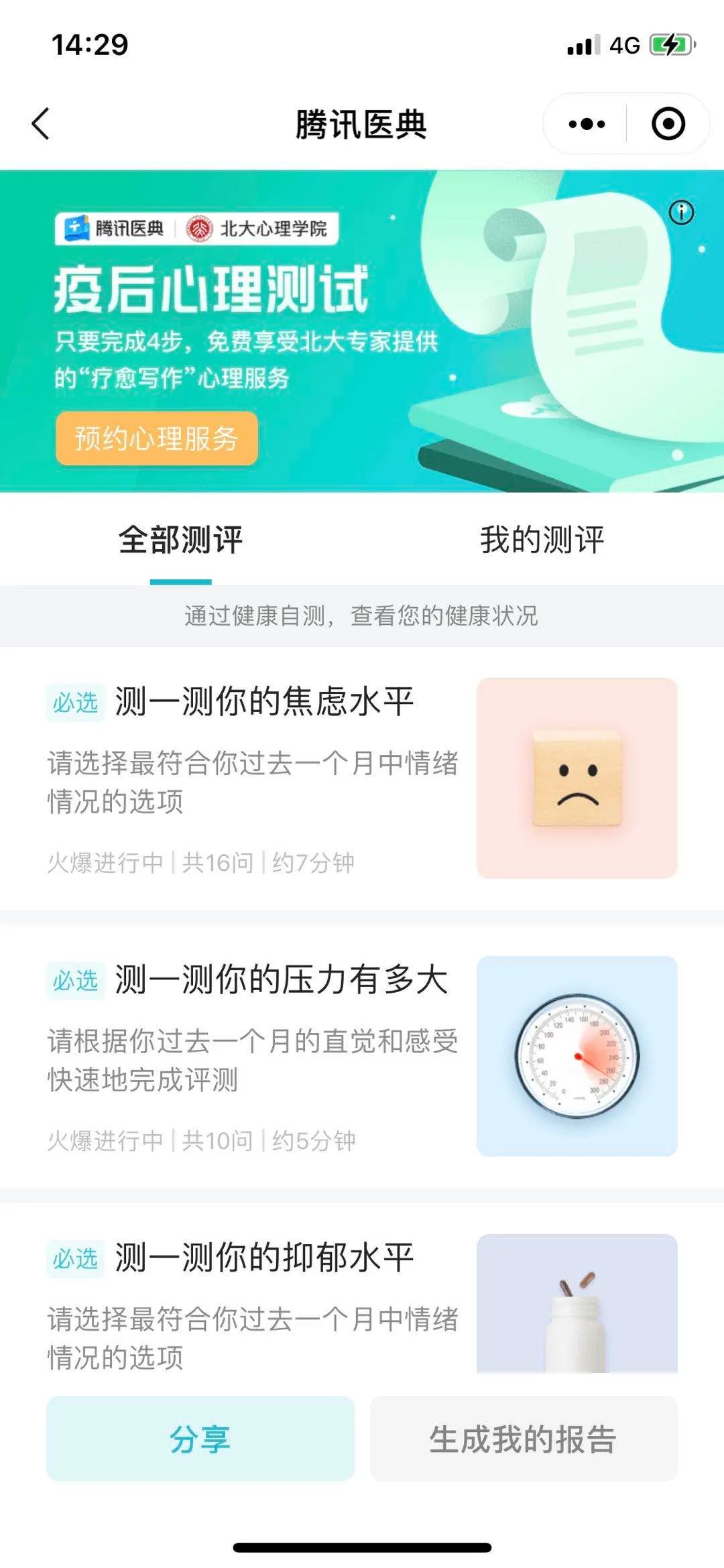
Task: Select the 生成我的报告 button
Action: (523, 1439)
